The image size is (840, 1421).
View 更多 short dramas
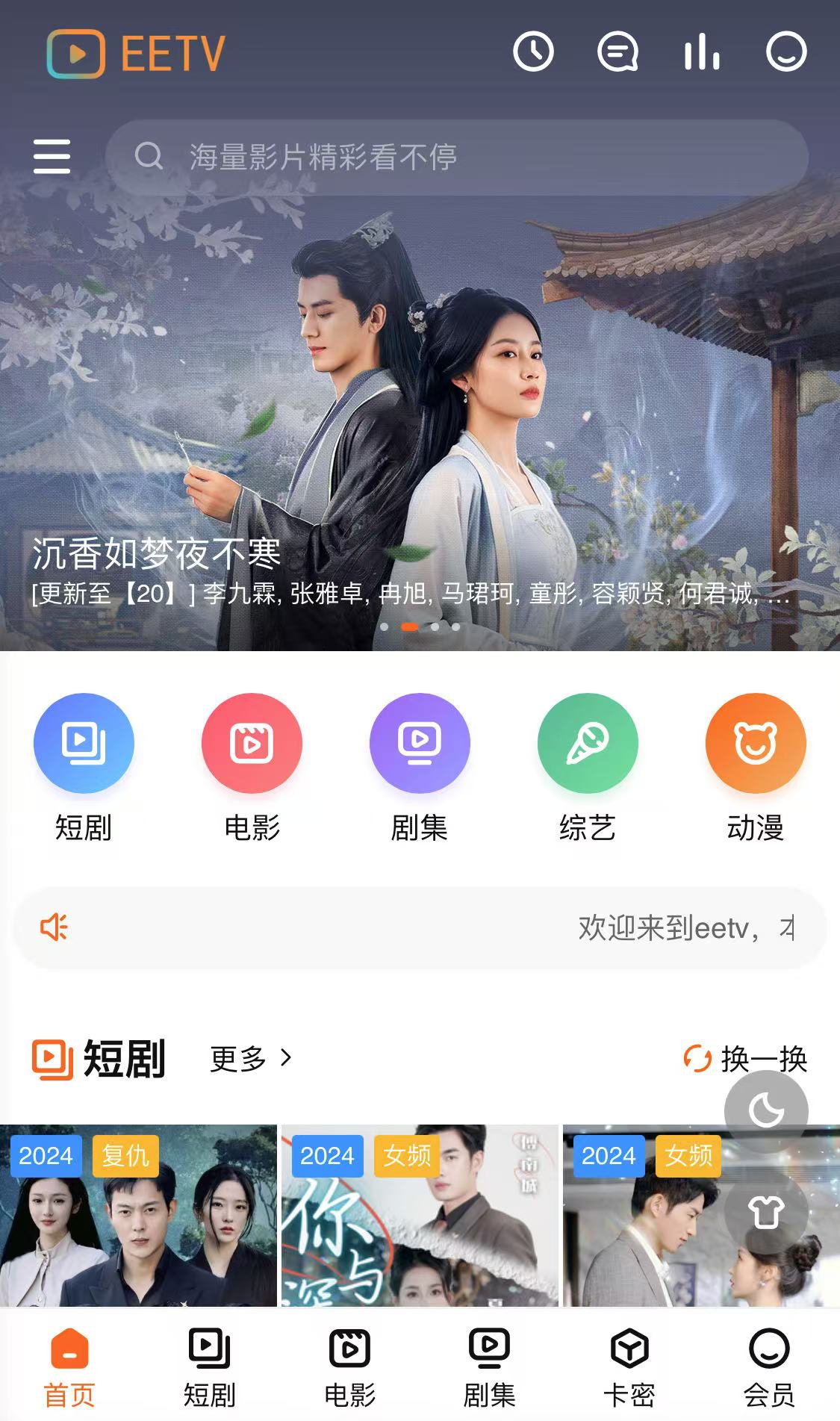pyautogui.click(x=250, y=1058)
